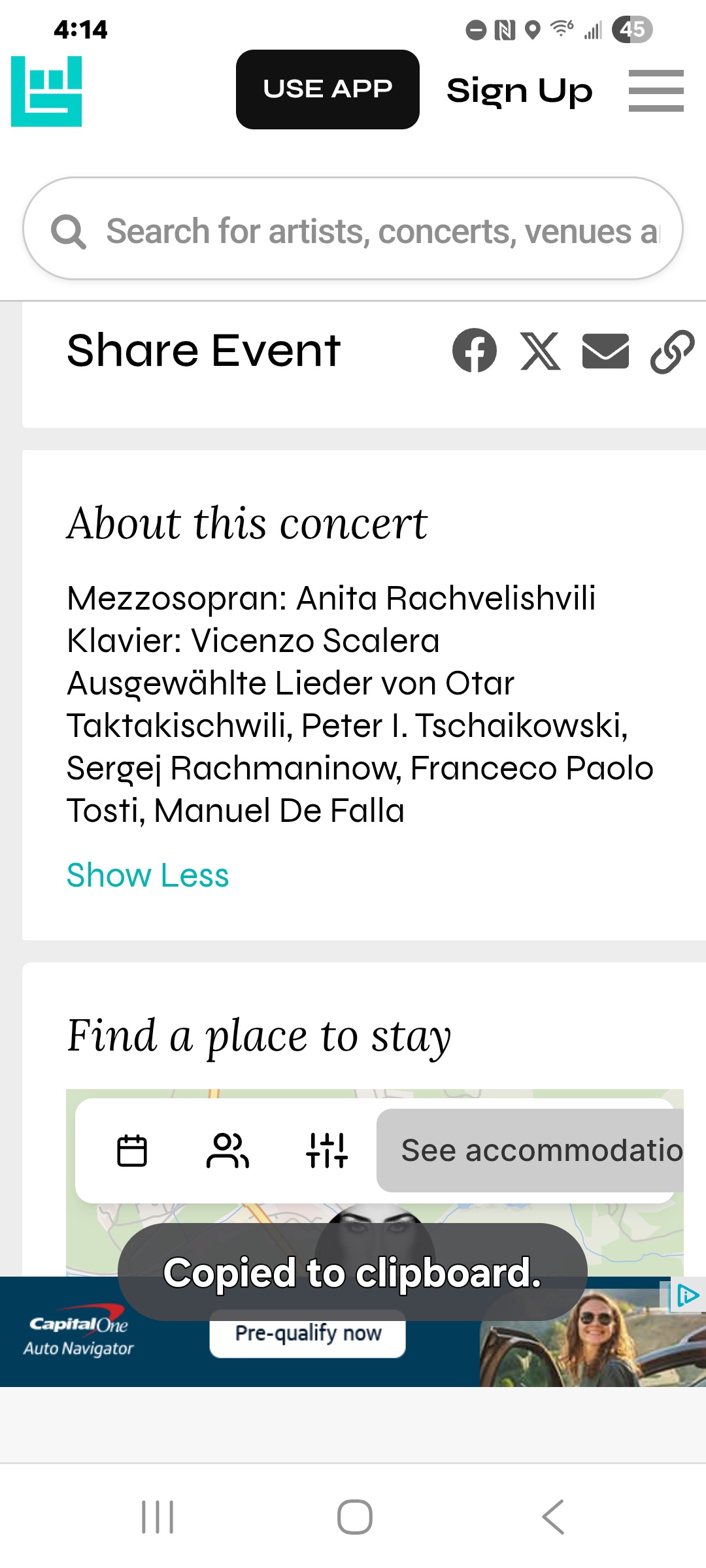This screenshot has height=1568, width=706.
Task: Copy the event link
Action: [x=672, y=351]
